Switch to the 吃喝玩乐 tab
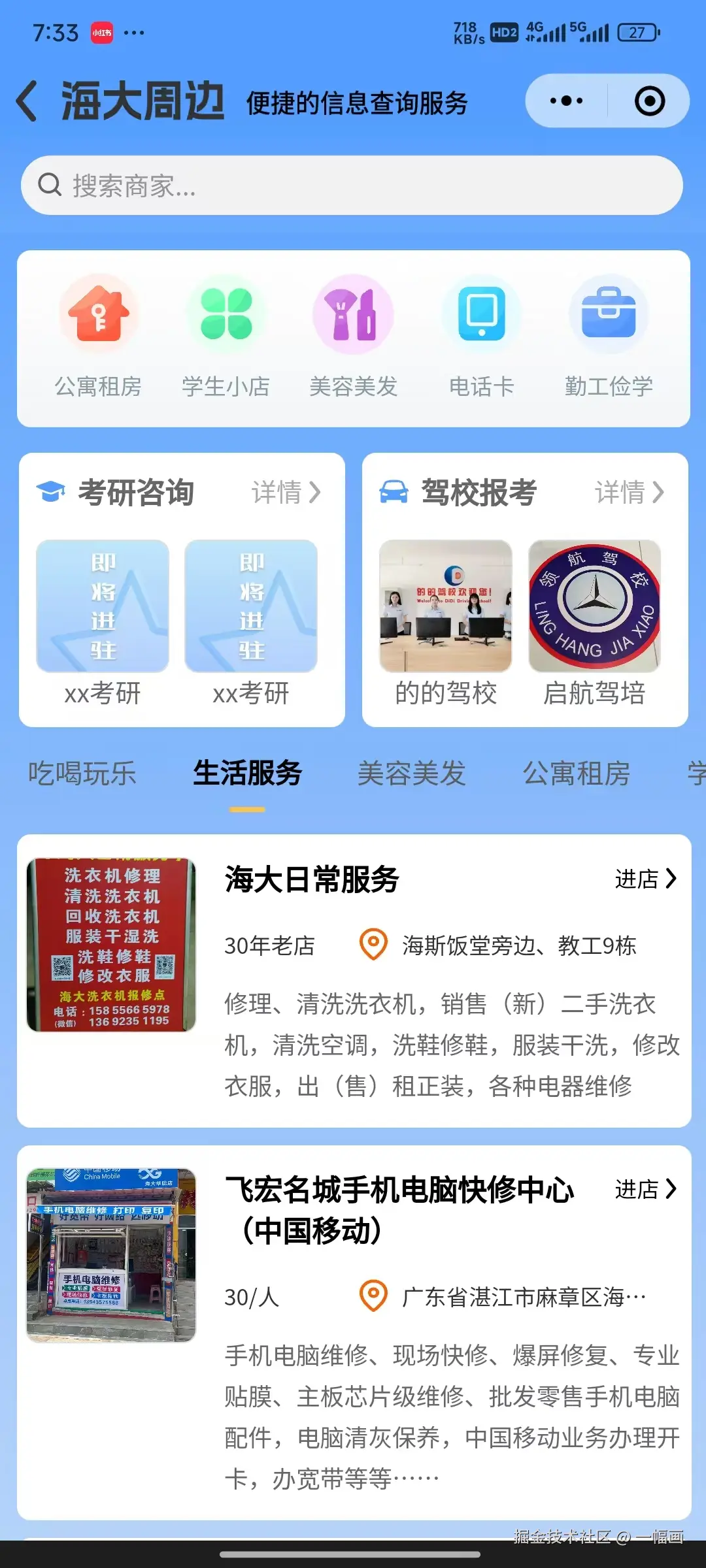The image size is (706, 1568). [82, 774]
